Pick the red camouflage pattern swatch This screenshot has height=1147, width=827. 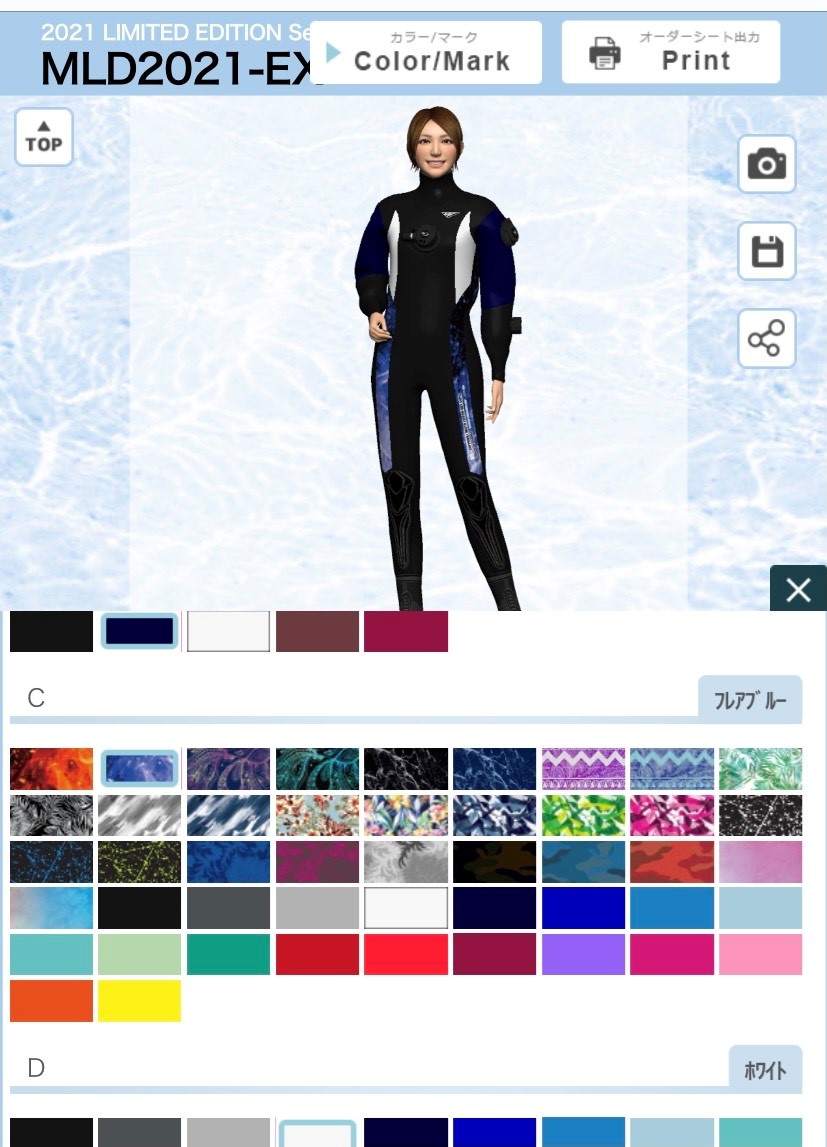[672, 862]
